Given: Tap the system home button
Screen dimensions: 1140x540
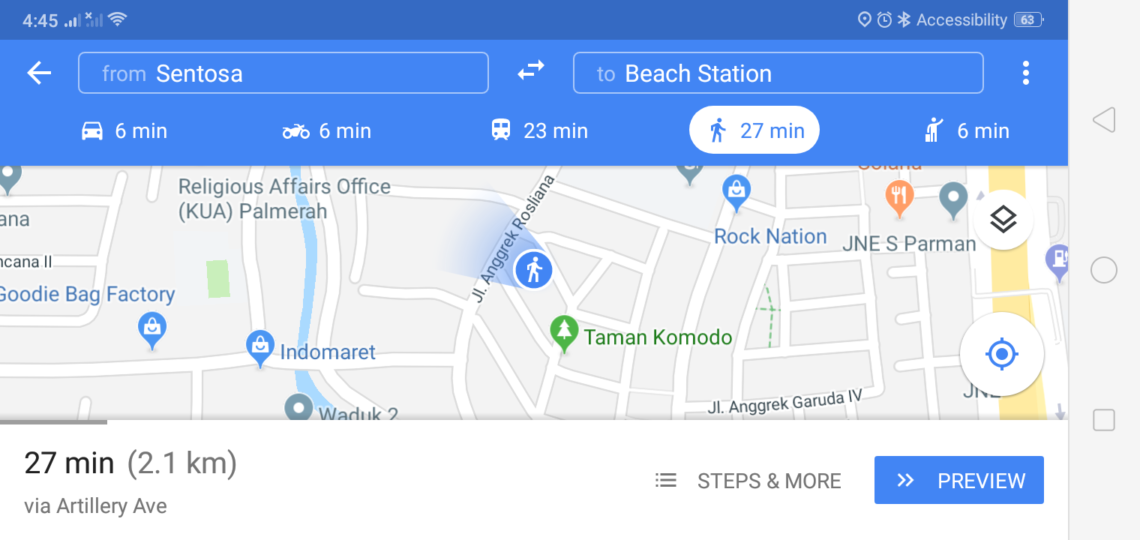Looking at the screenshot, I should 1103,270.
